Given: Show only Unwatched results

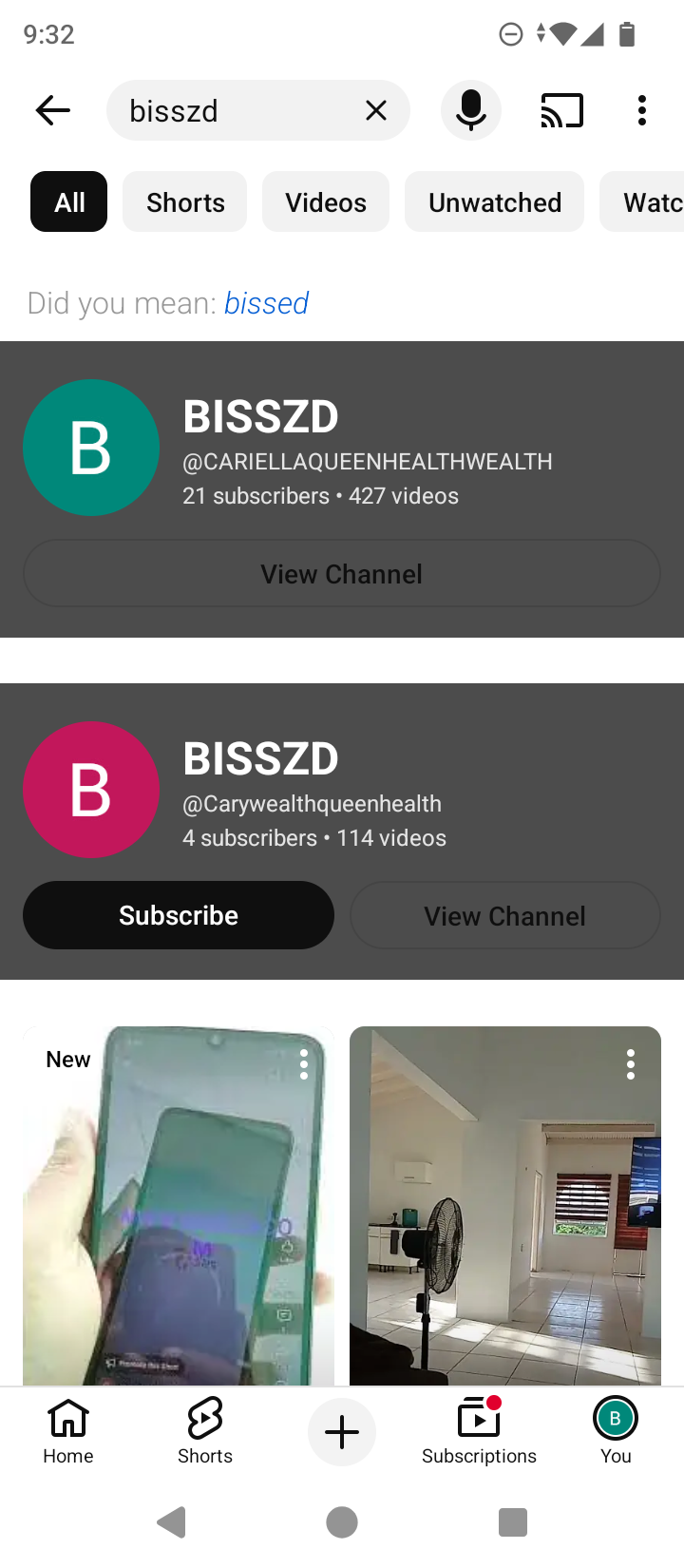Looking at the screenshot, I should 494,202.
